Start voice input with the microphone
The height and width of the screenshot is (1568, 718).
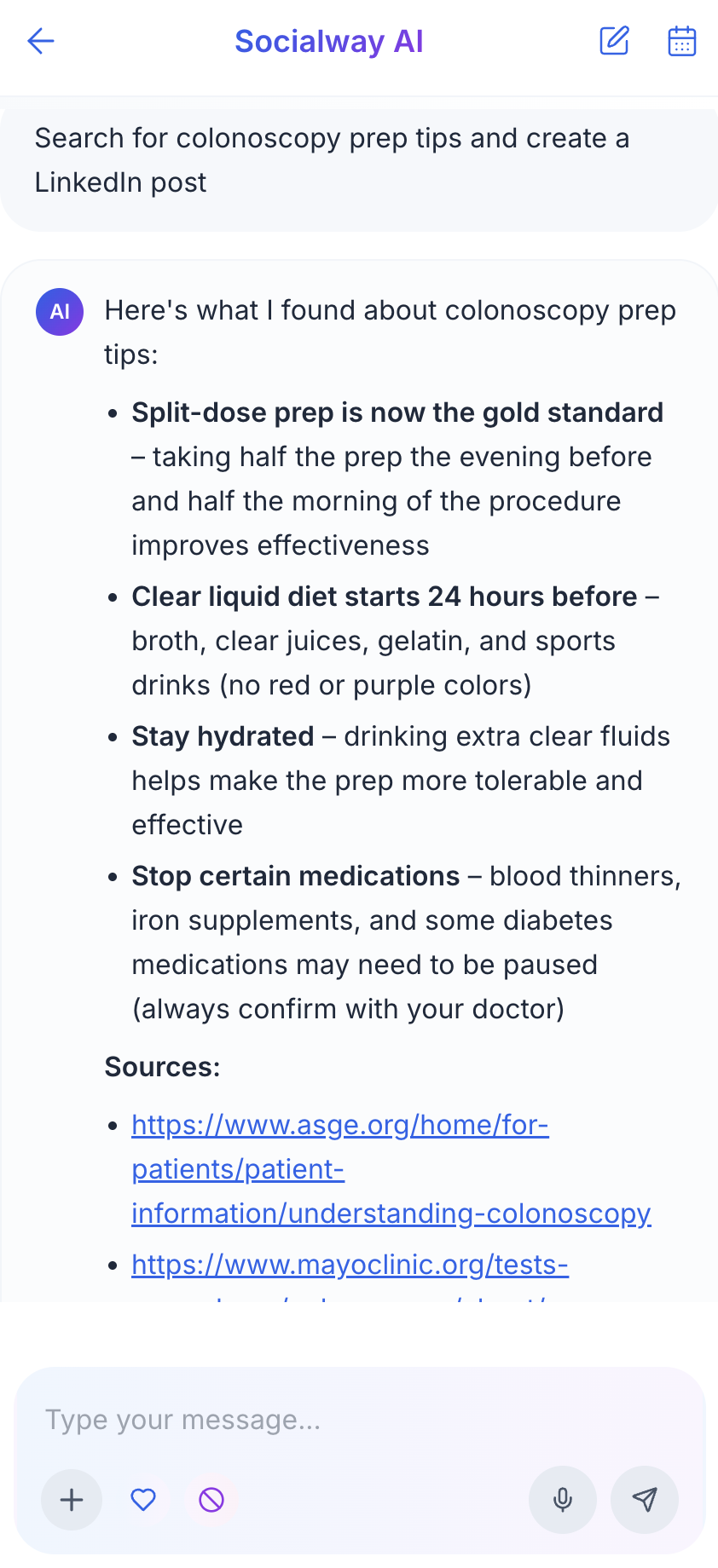[x=563, y=1500]
